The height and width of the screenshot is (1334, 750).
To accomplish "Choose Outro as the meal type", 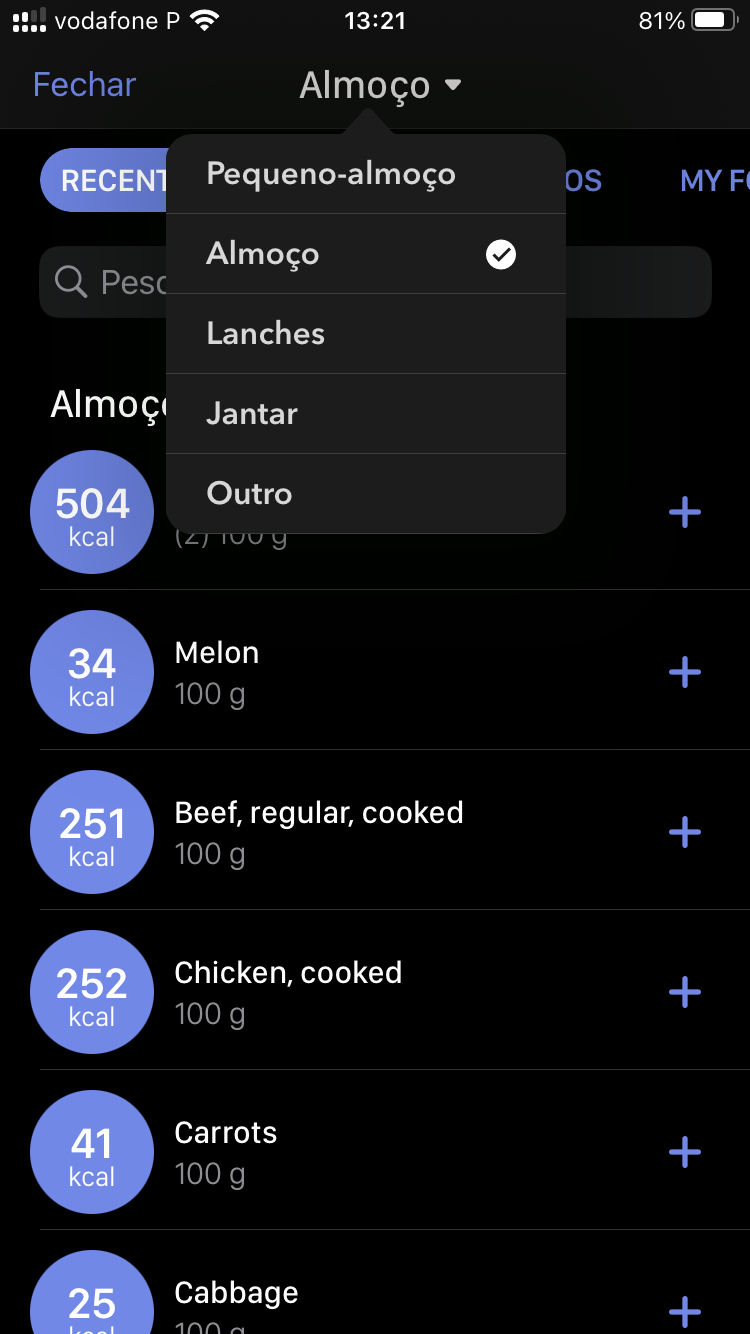I will (x=365, y=494).
